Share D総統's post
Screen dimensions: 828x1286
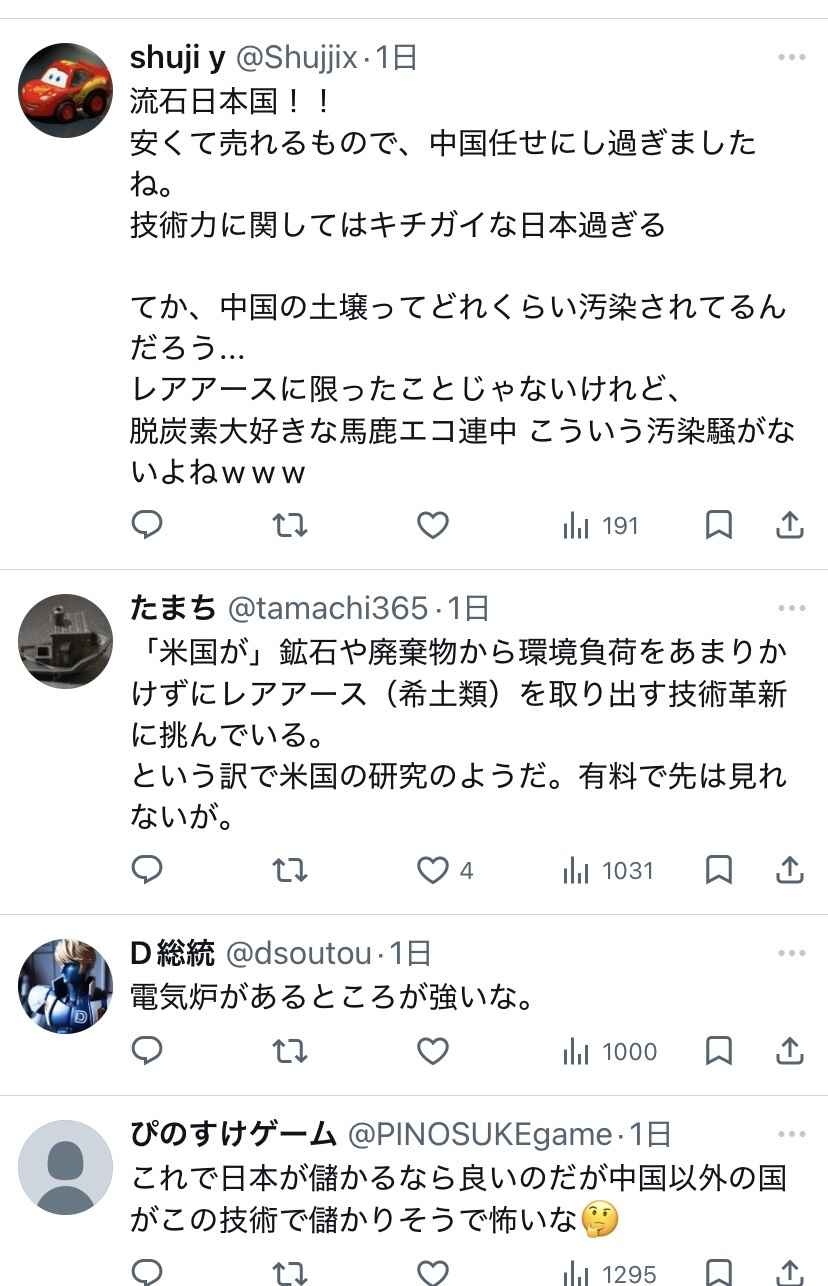point(790,1051)
